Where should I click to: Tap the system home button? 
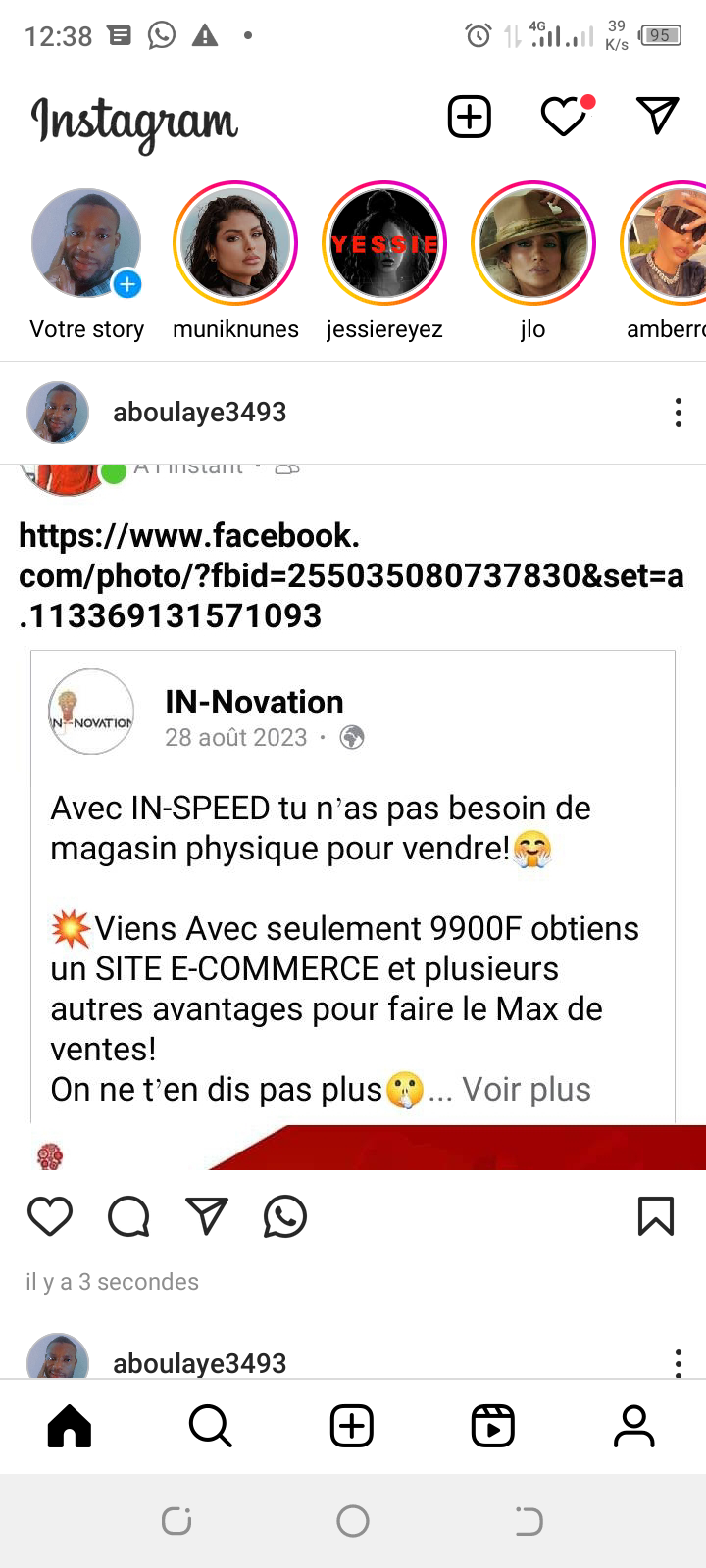(353, 1521)
